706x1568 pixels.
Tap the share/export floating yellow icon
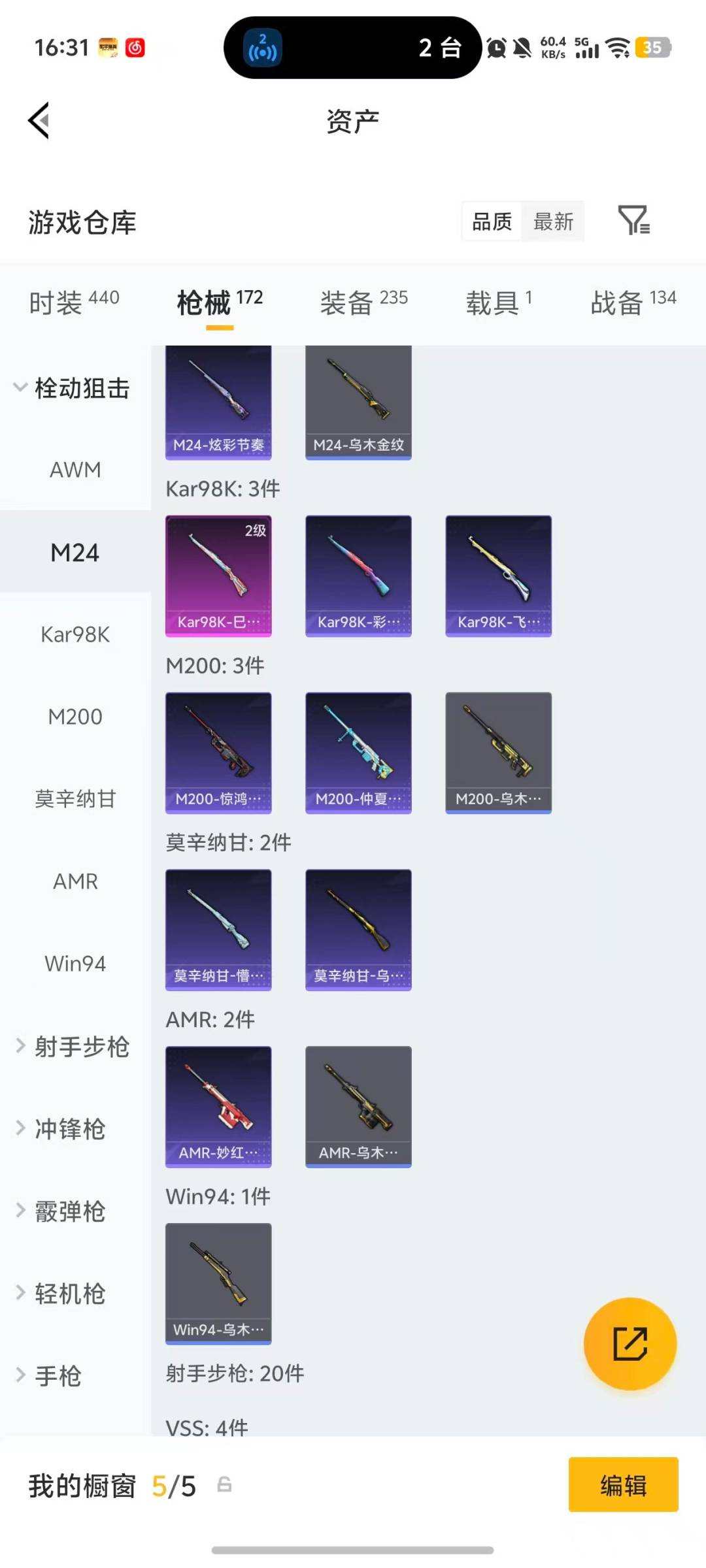tap(630, 1345)
